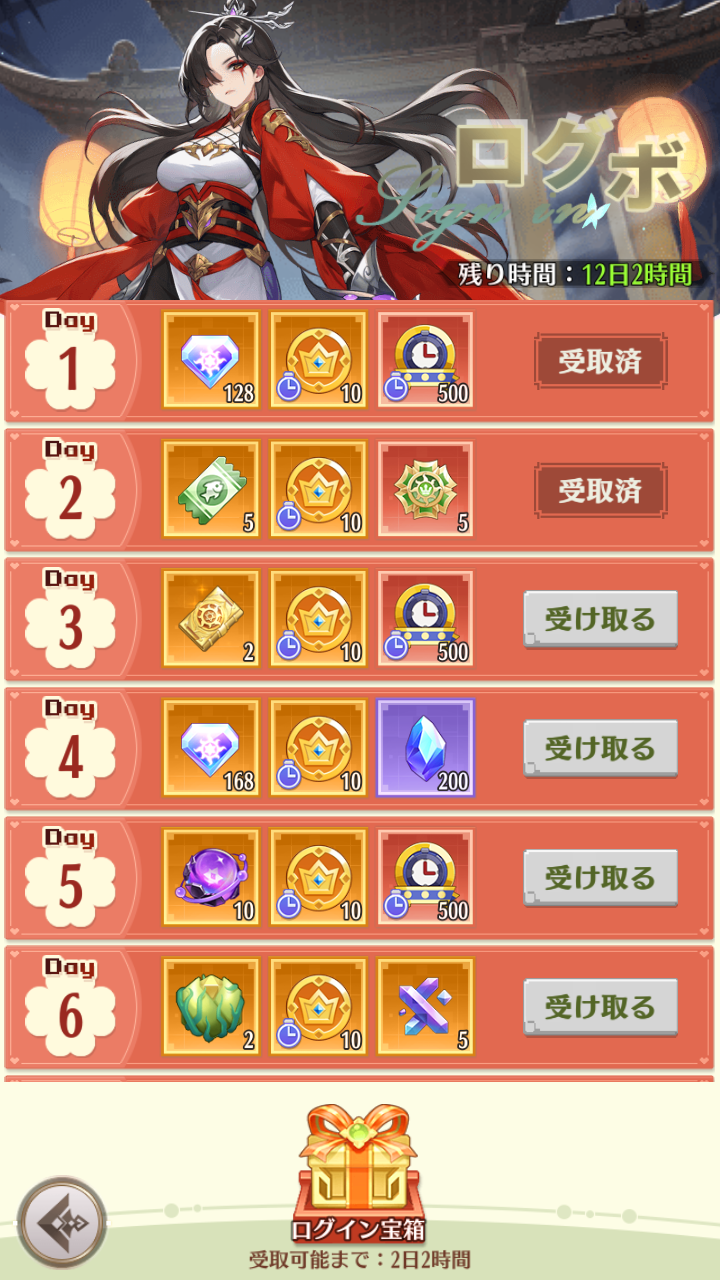
Task: Inspect Day 2 green ticket item
Action: click(x=211, y=489)
